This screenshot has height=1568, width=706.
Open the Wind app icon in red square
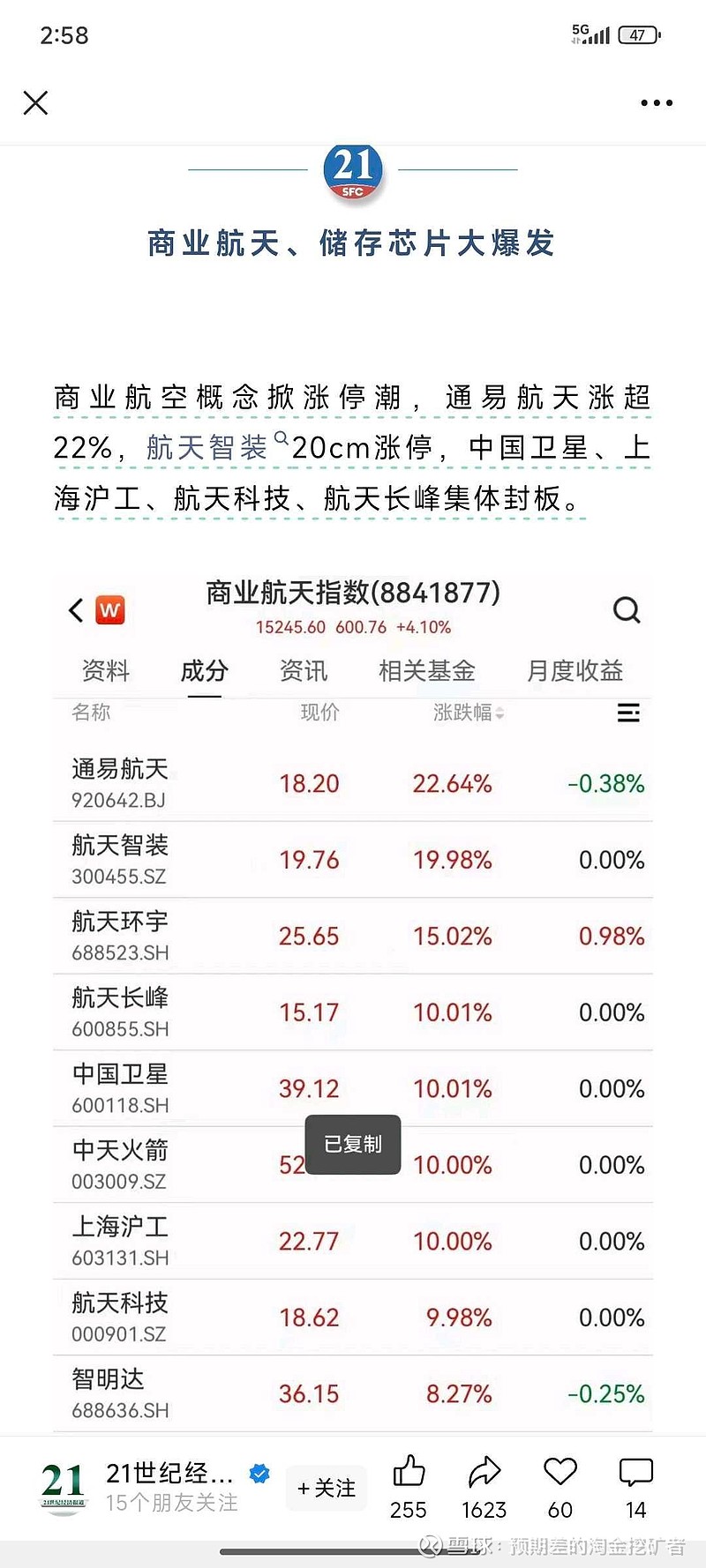(109, 609)
